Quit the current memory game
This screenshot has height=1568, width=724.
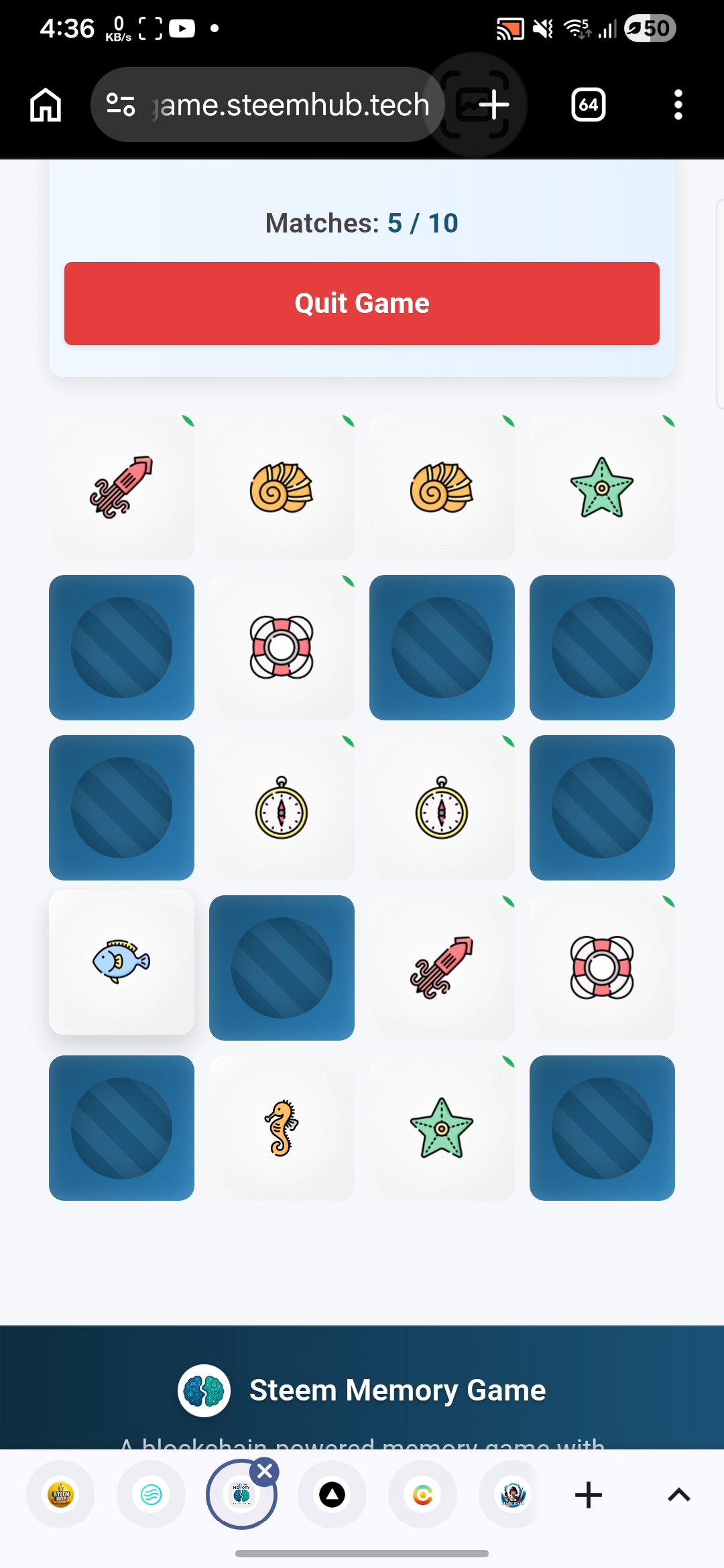point(362,304)
